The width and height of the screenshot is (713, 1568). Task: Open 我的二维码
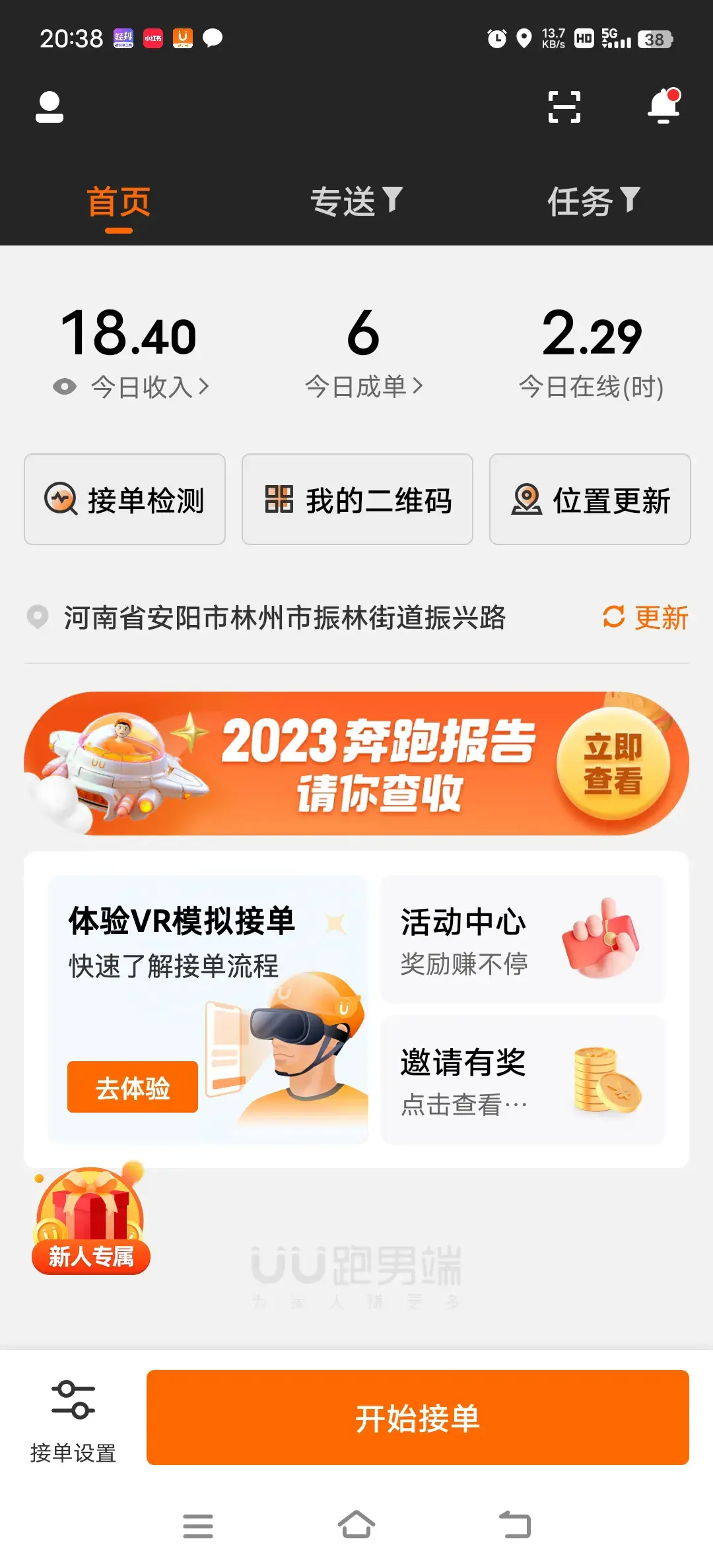357,500
